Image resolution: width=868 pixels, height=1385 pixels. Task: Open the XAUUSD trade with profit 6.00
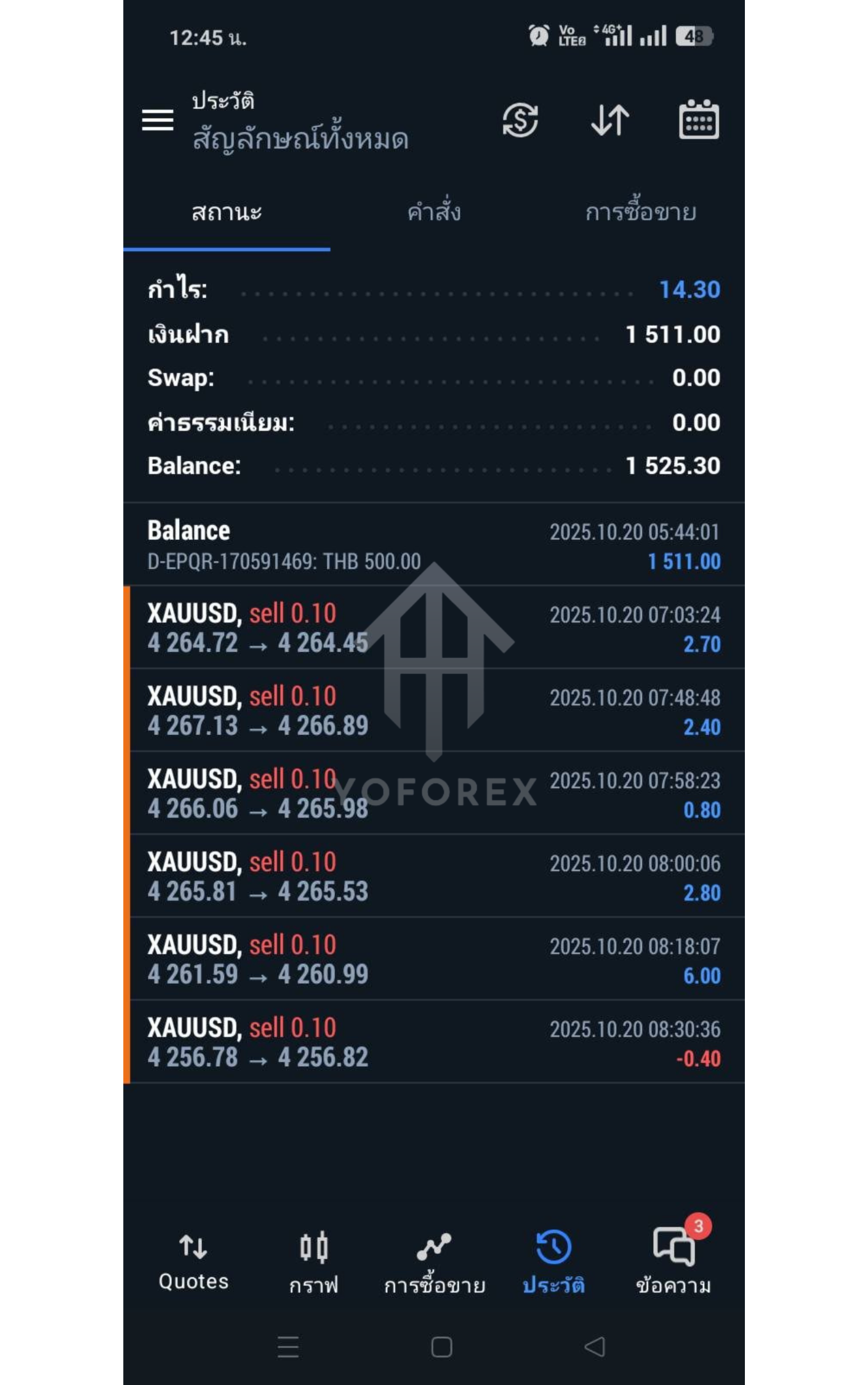click(x=434, y=960)
